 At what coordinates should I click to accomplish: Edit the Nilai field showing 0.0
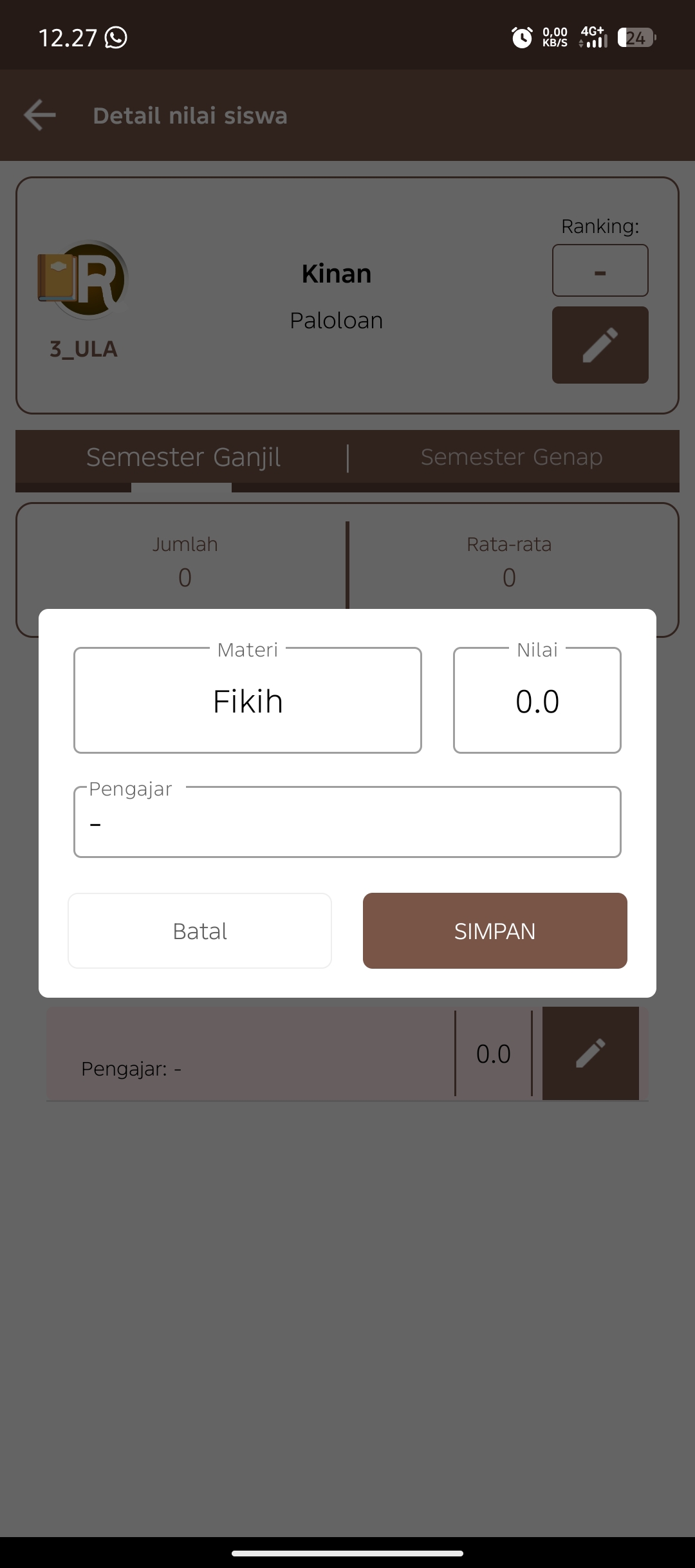click(537, 700)
